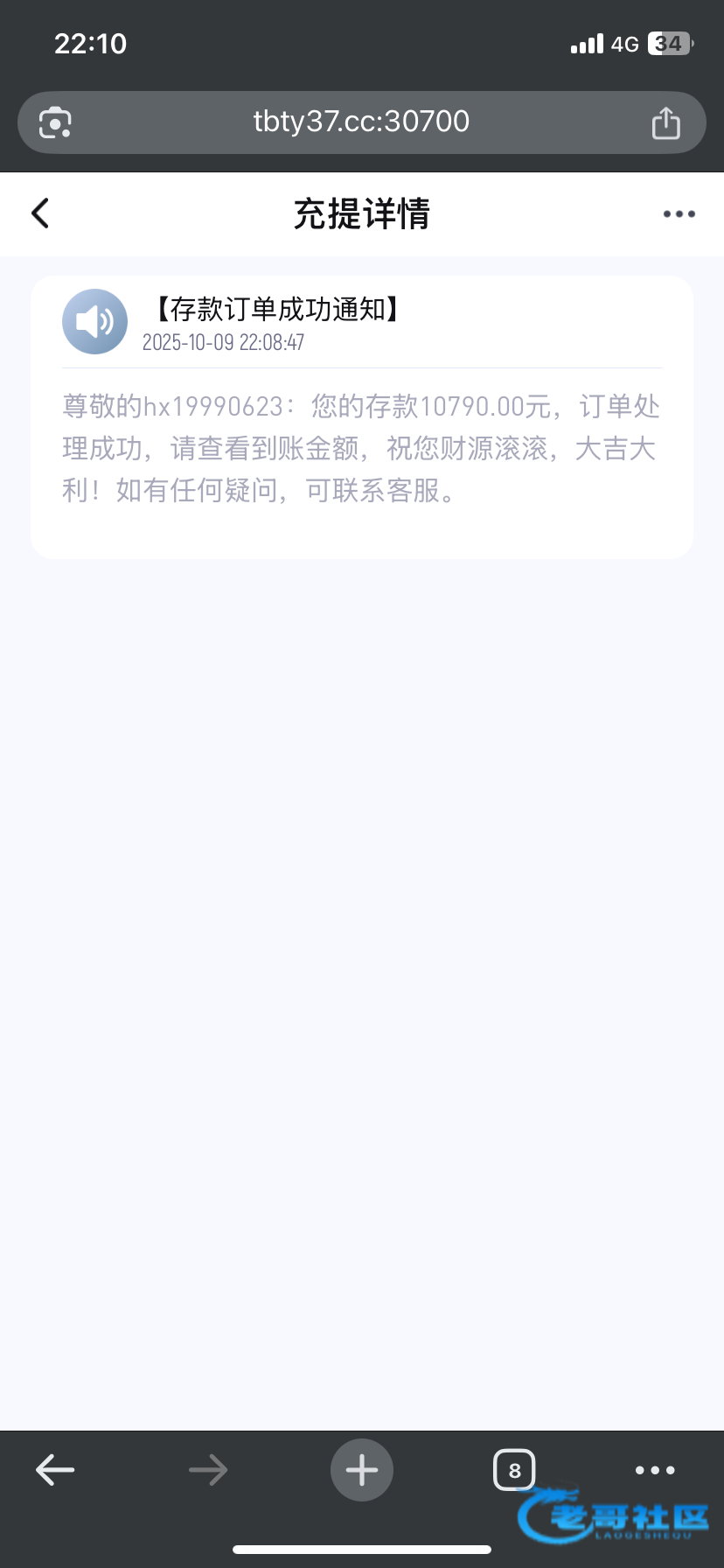
Task: Open the camera scan icon in address bar
Action: tap(55, 122)
